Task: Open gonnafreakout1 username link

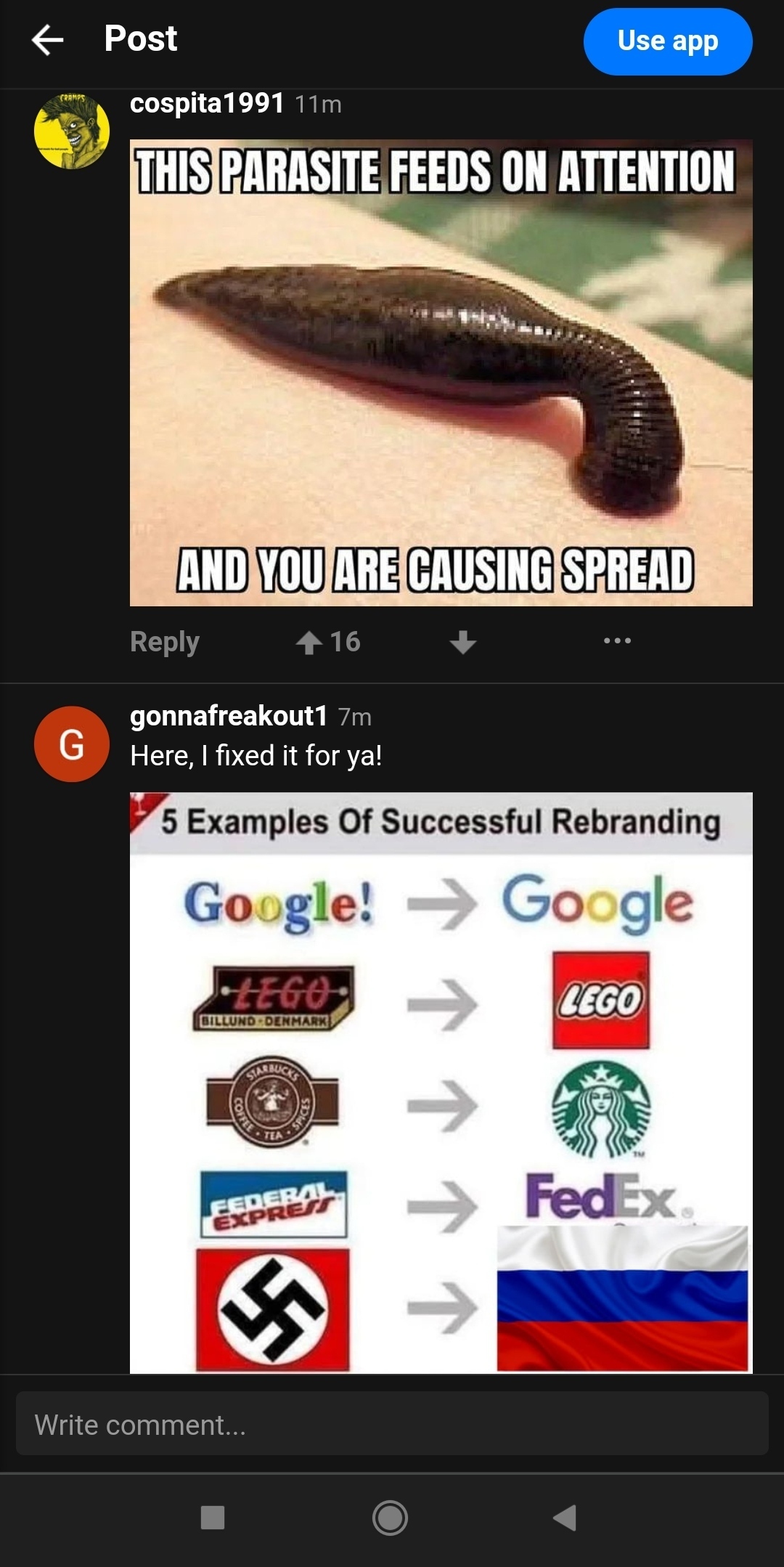Action: (x=229, y=716)
